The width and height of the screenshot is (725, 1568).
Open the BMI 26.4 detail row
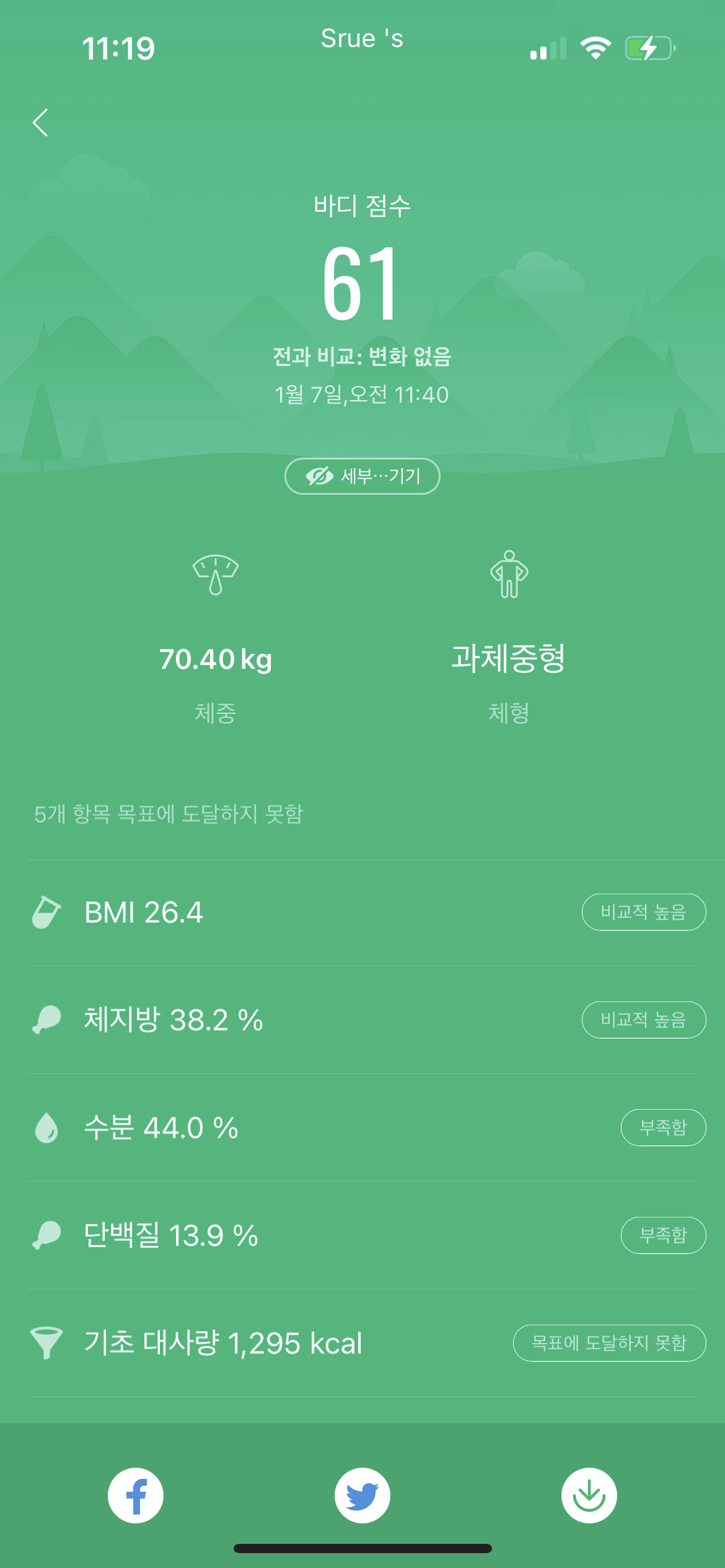tap(362, 912)
